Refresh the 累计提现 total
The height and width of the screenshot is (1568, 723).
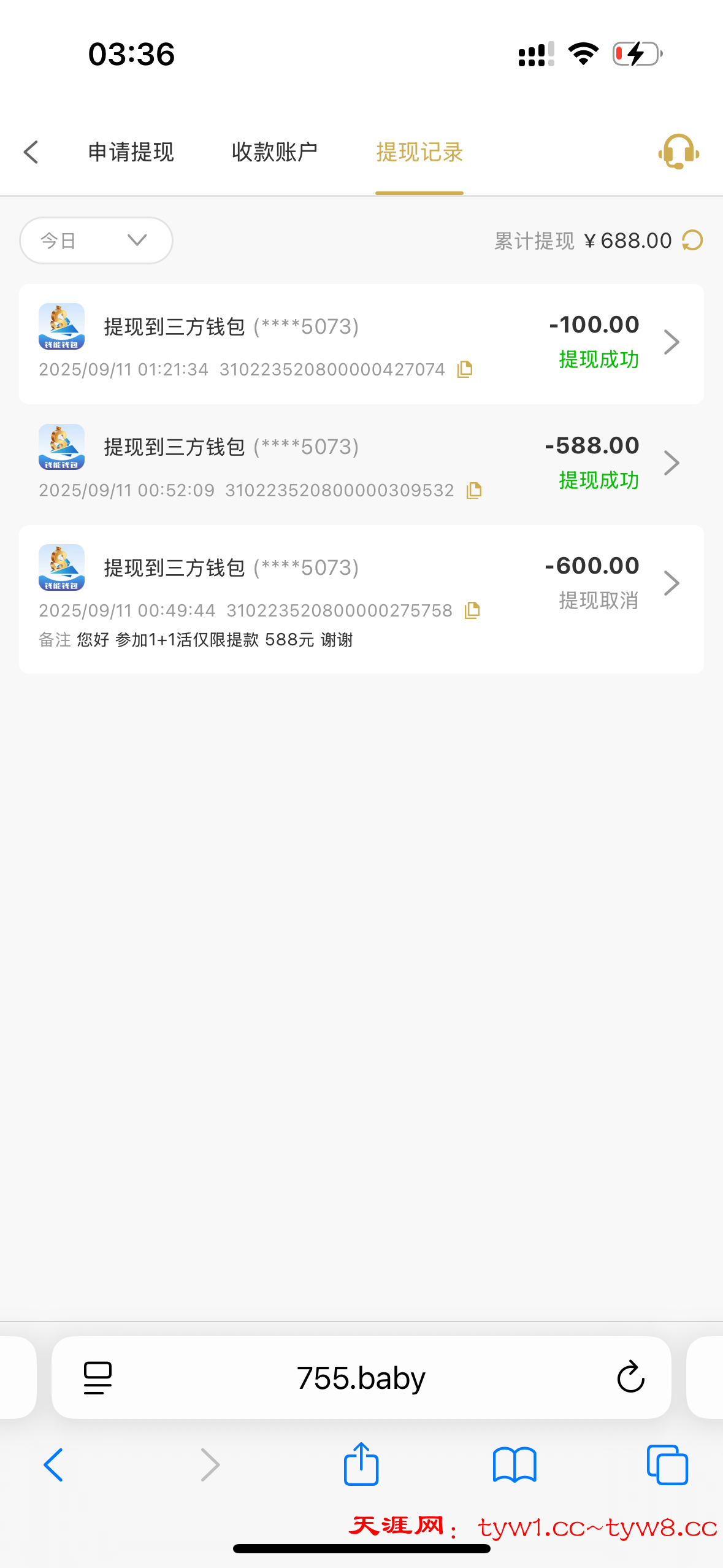point(692,240)
